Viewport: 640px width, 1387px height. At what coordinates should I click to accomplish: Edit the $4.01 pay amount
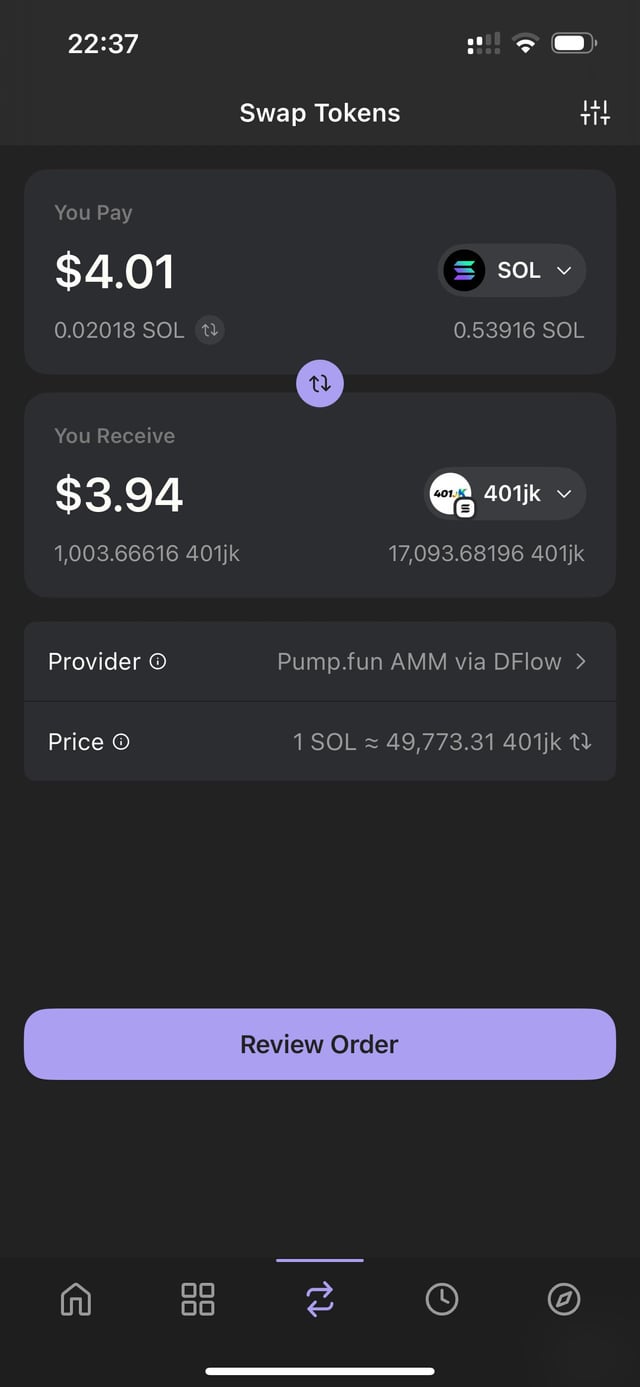(x=115, y=272)
